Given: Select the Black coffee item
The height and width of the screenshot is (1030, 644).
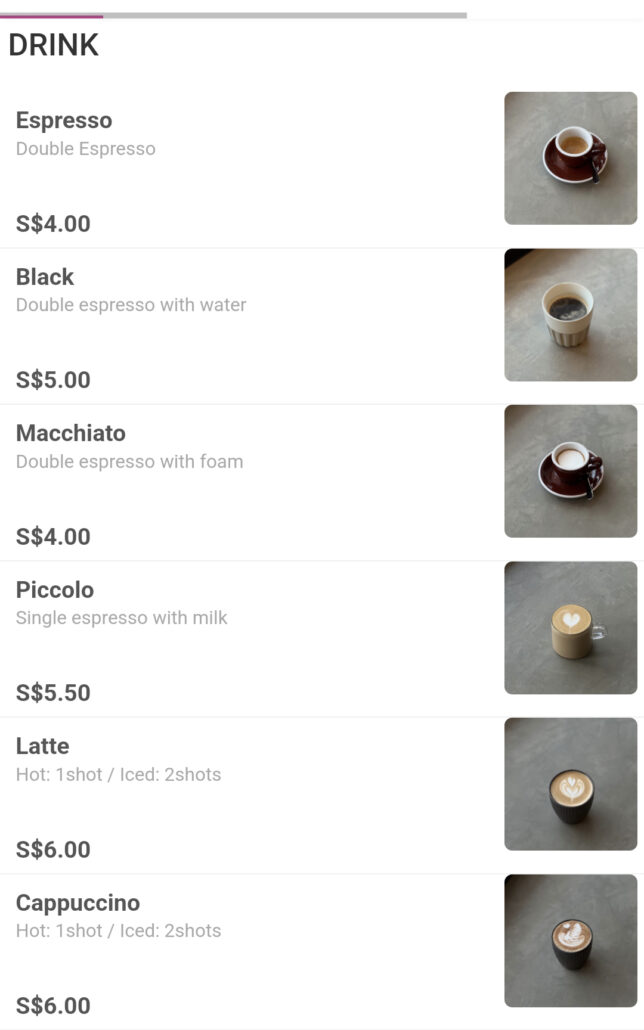Looking at the screenshot, I should pyautogui.click(x=45, y=277).
